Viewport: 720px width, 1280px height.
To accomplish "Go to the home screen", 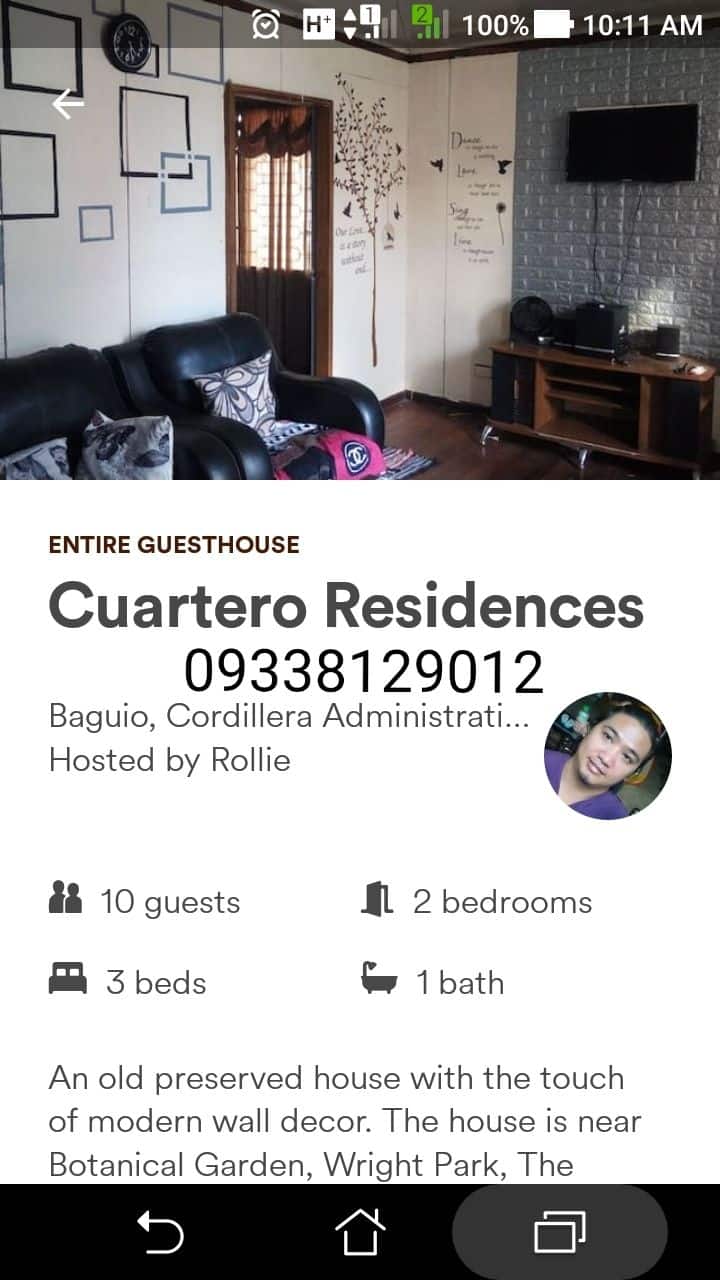I will tap(360, 1231).
